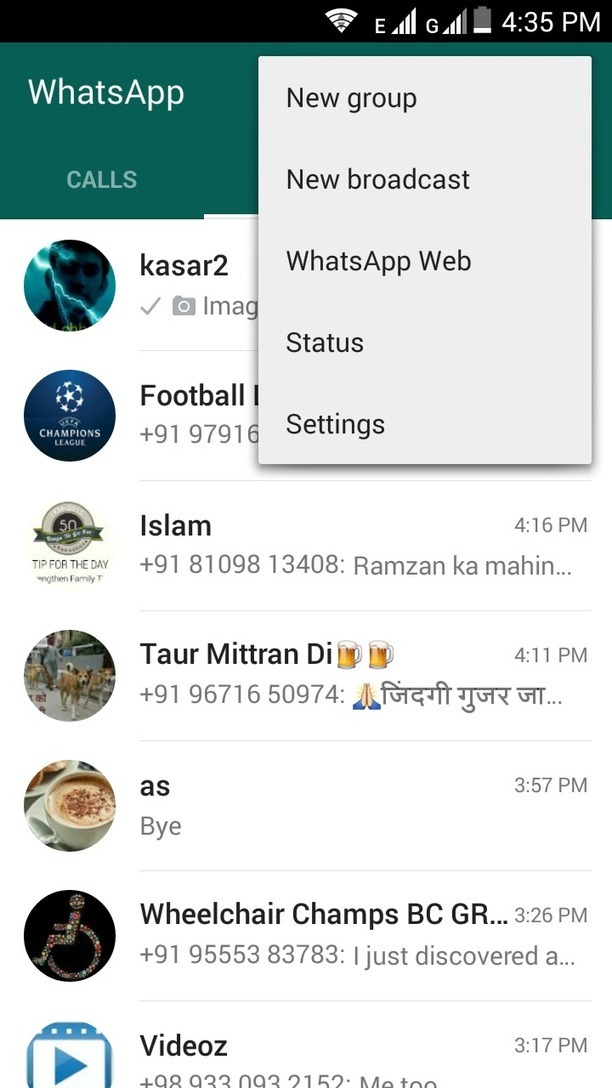Choose New broadcast option
The image size is (612, 1088).
(377, 180)
